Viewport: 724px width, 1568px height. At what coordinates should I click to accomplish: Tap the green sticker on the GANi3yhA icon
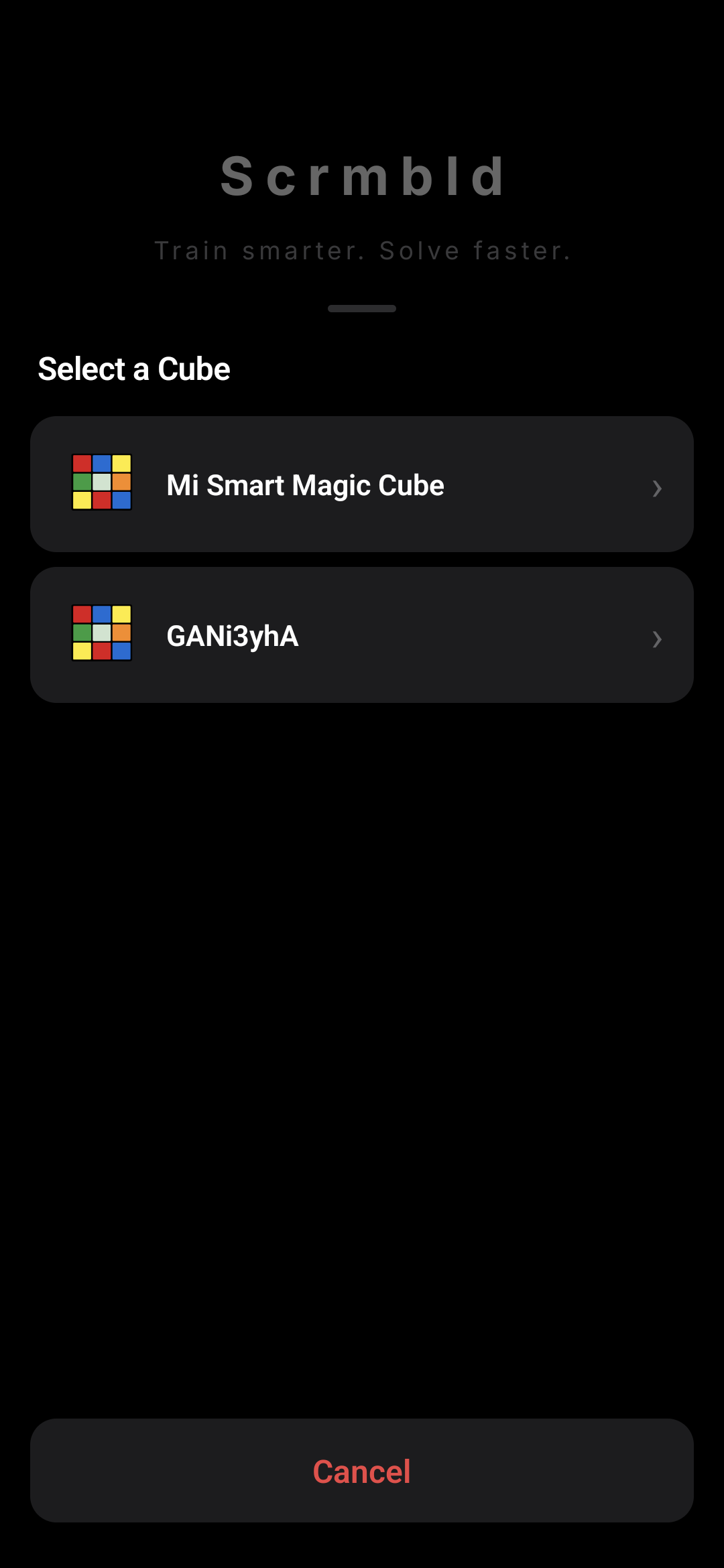coord(83,633)
